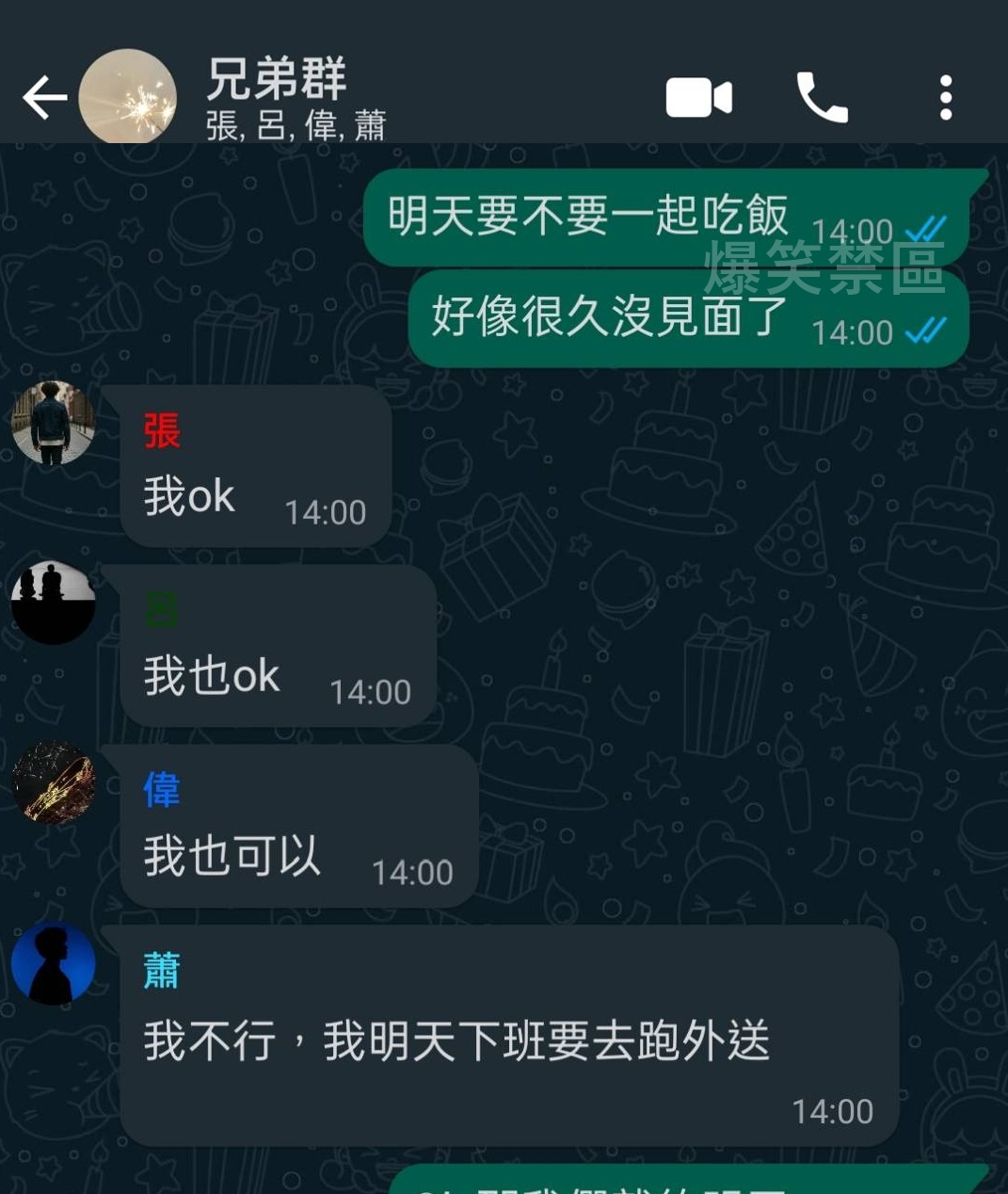The height and width of the screenshot is (1194, 1008).
Task: Tap the sender name 蕭 in cyan
Action: 162,971
